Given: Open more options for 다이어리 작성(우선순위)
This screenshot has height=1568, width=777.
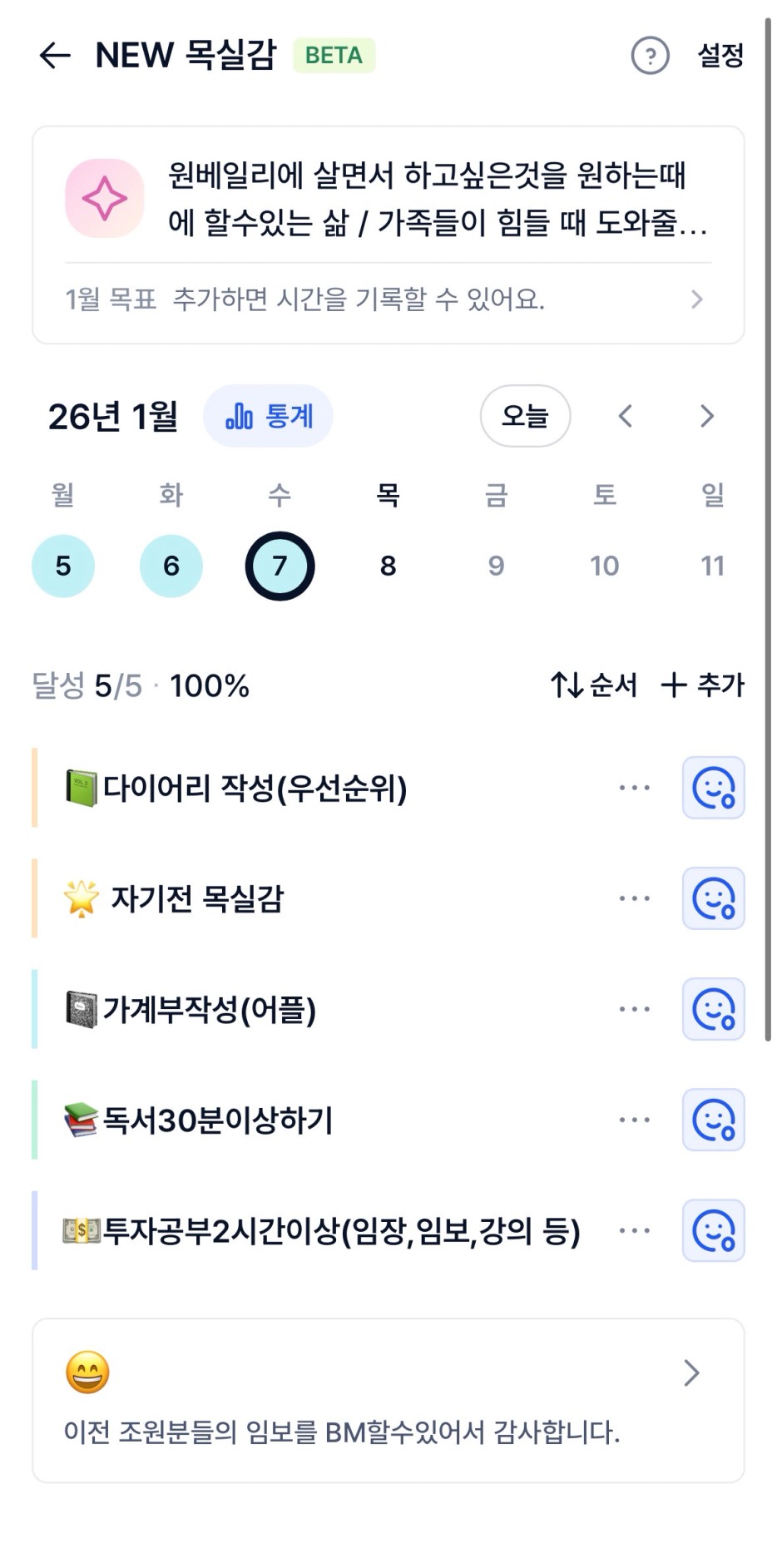Looking at the screenshot, I should (634, 788).
